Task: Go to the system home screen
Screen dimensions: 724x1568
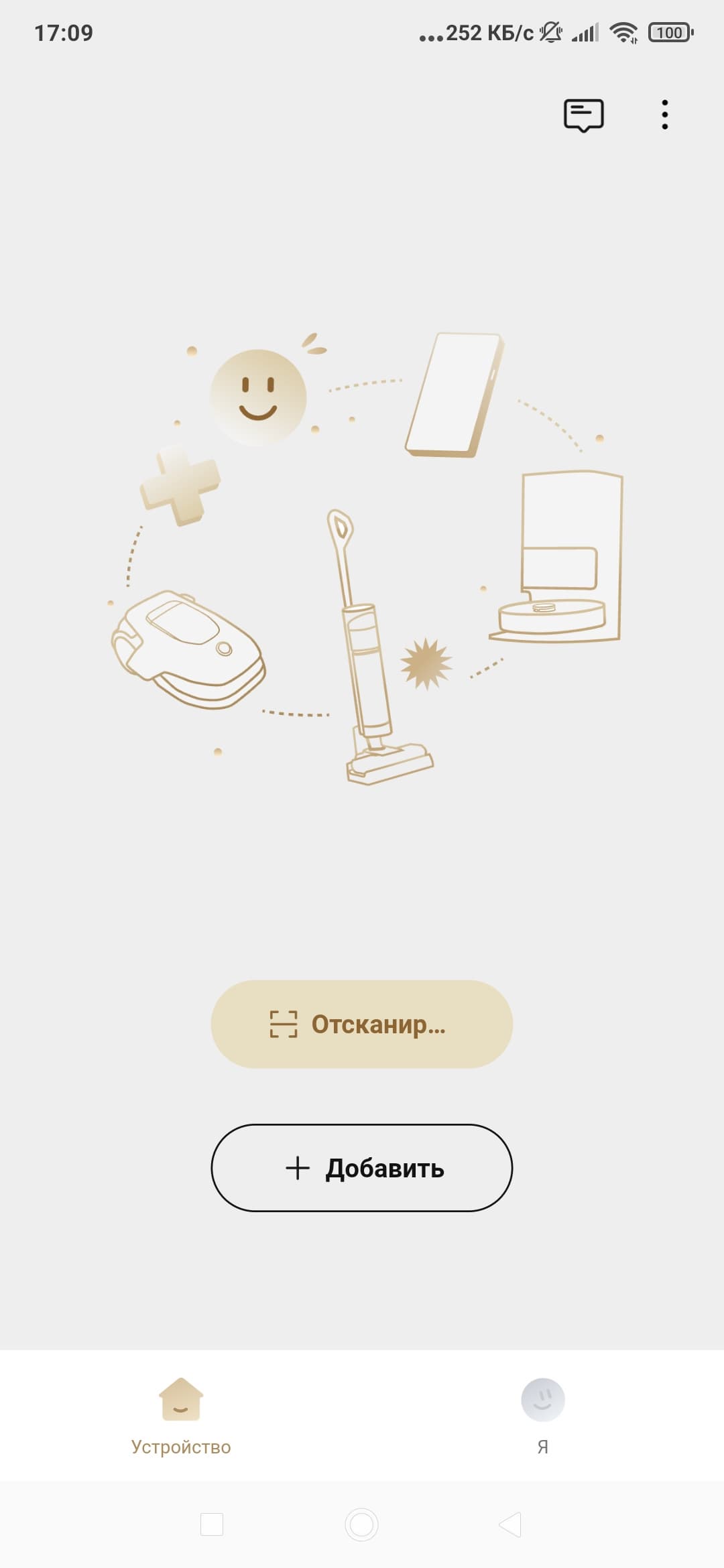Action: (x=362, y=1524)
